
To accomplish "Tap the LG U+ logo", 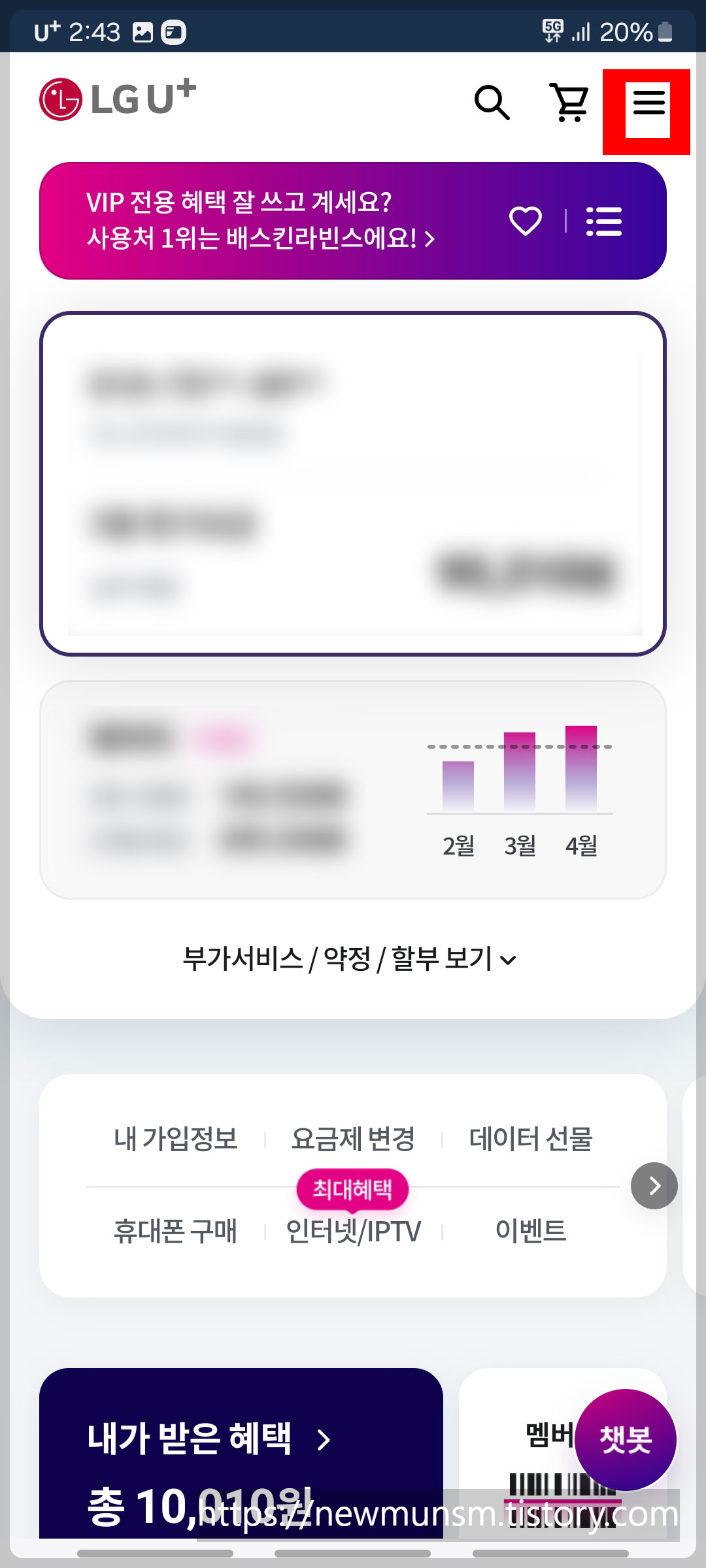I will tap(116, 98).
